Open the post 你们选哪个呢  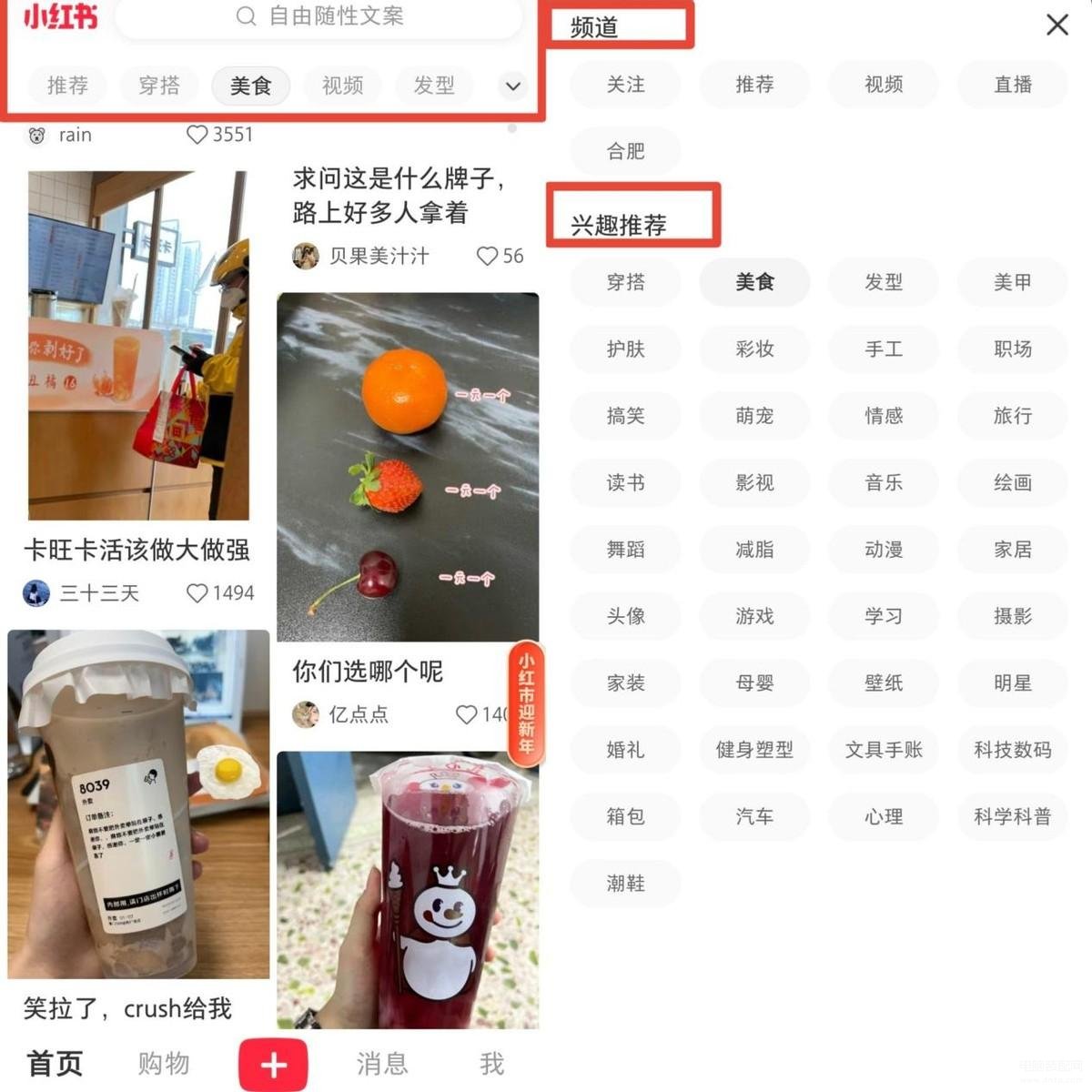pyautogui.click(x=368, y=672)
